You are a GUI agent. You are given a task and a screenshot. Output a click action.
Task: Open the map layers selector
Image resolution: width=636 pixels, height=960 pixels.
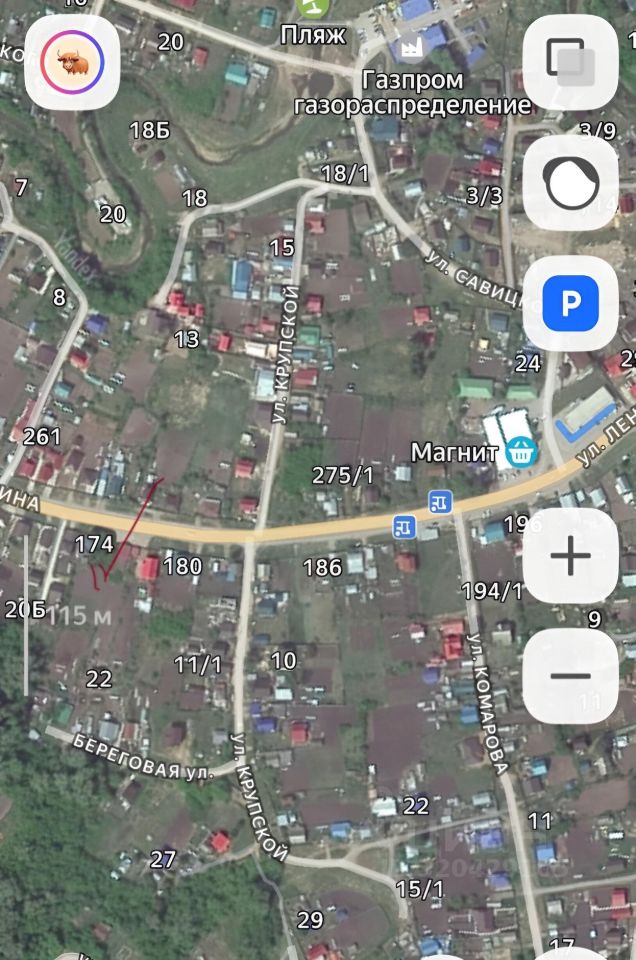pos(570,63)
